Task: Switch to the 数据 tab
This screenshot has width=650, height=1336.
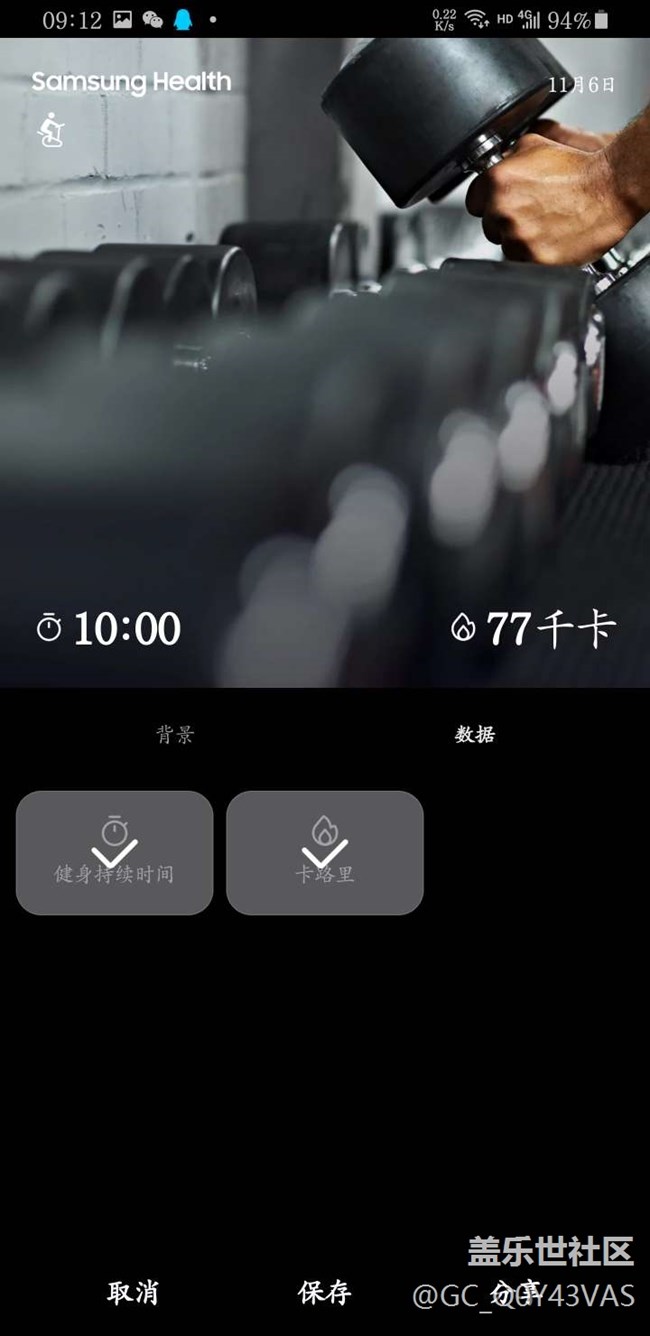Action: [475, 735]
